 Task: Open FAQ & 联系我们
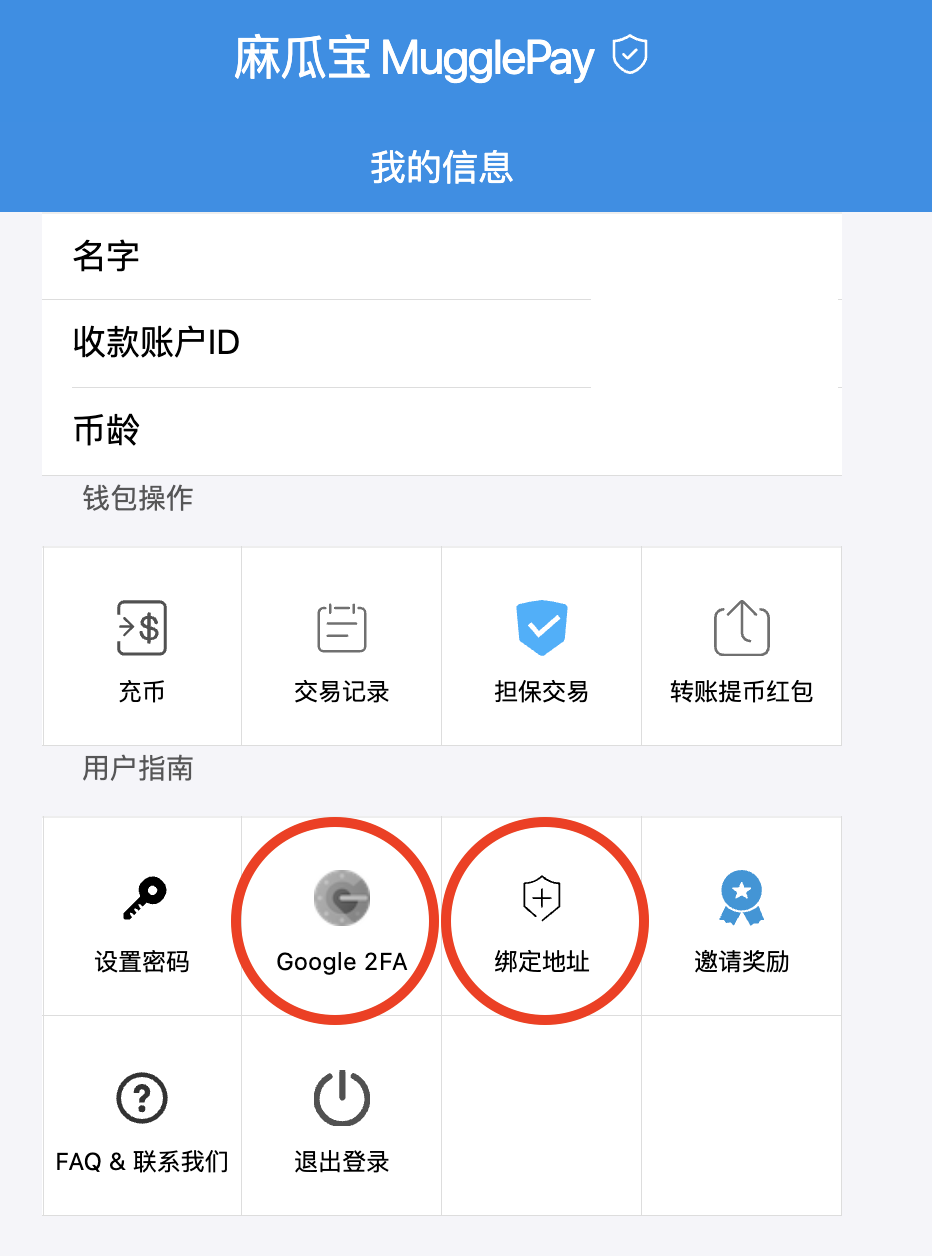[x=142, y=1116]
